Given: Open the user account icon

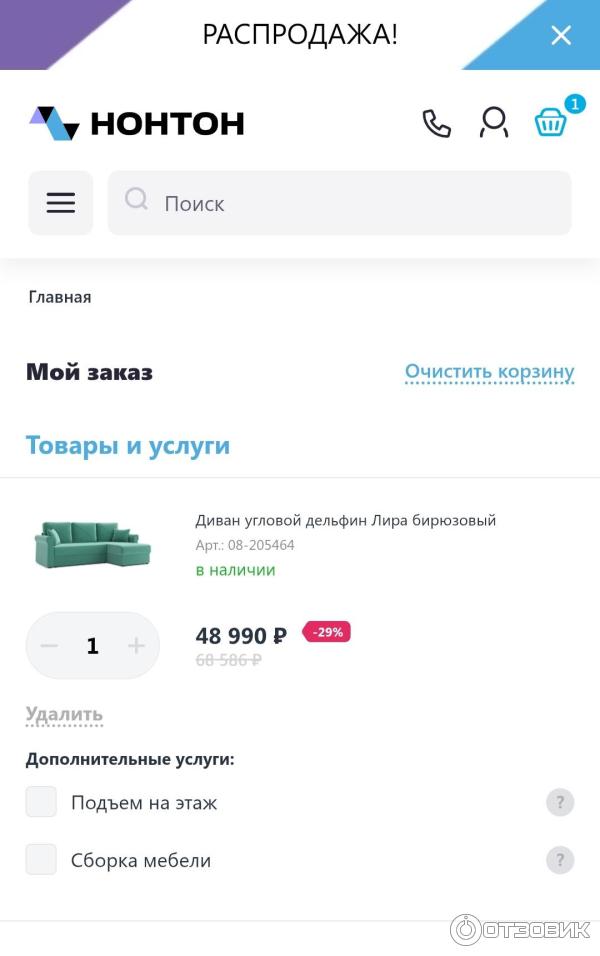Looking at the screenshot, I should point(494,123).
